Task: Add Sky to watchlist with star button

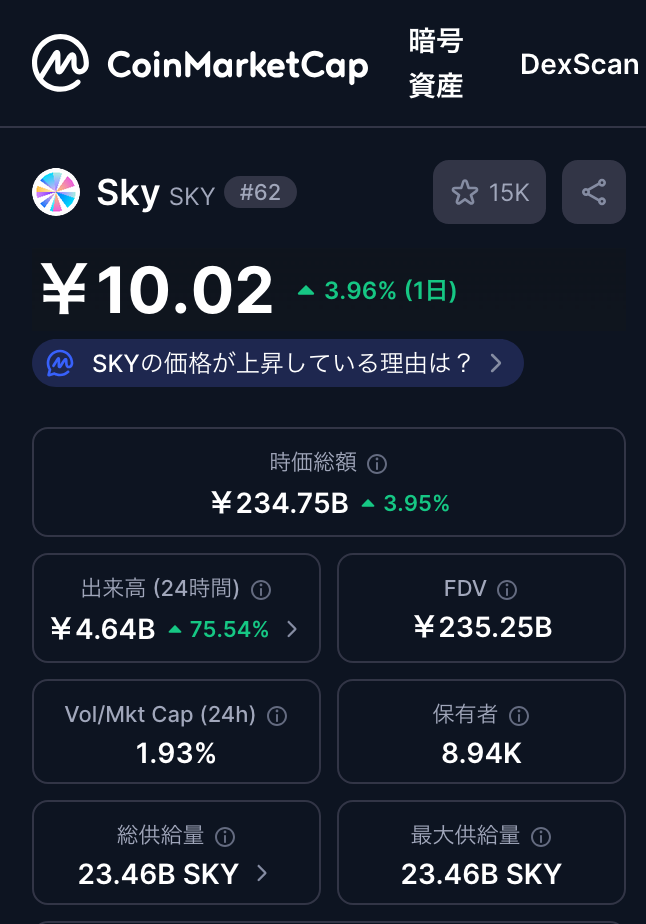Action: (489, 192)
